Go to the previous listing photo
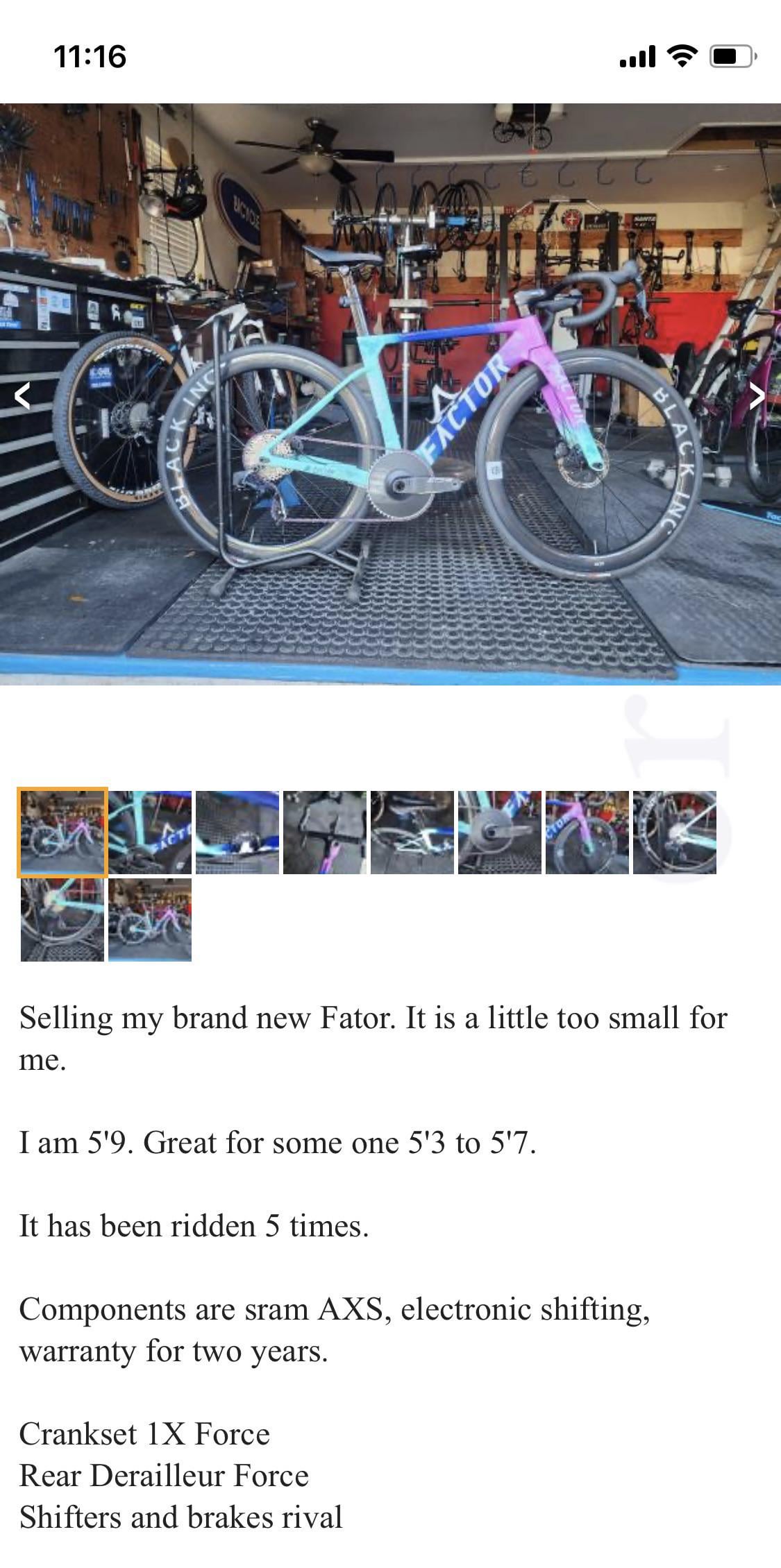The image size is (781, 1568). [x=23, y=396]
